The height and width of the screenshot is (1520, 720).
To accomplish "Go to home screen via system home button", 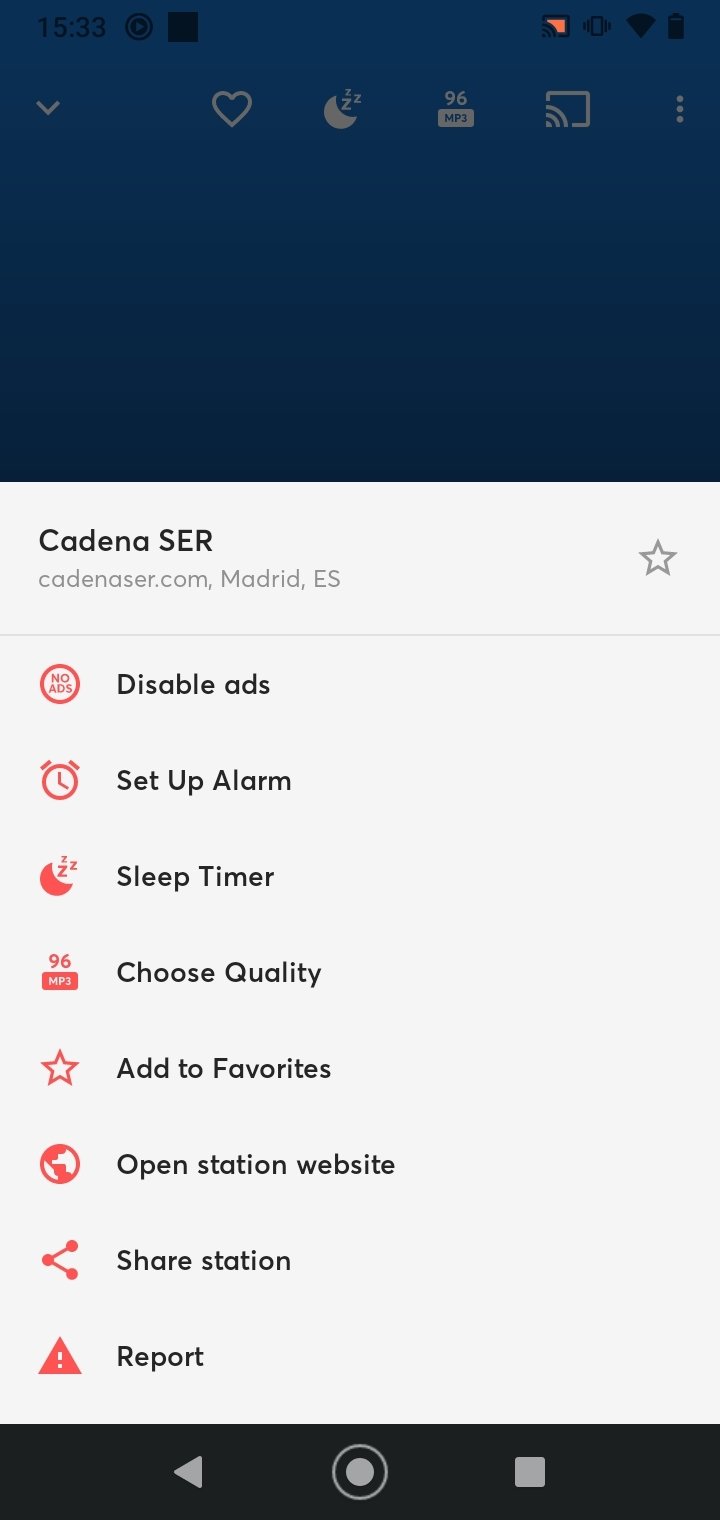I will click(x=360, y=1472).
